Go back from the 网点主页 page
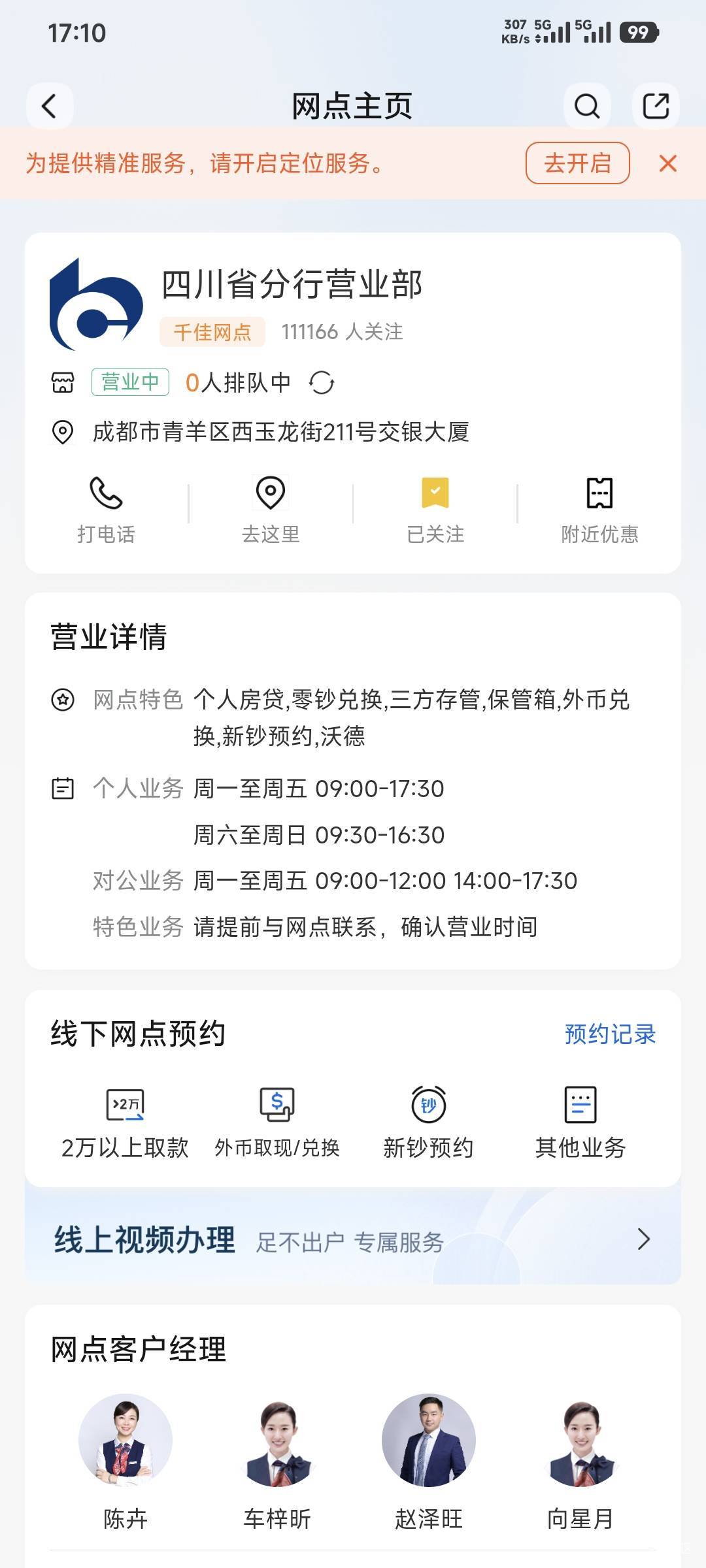The height and width of the screenshot is (1568, 706). pyautogui.click(x=49, y=106)
